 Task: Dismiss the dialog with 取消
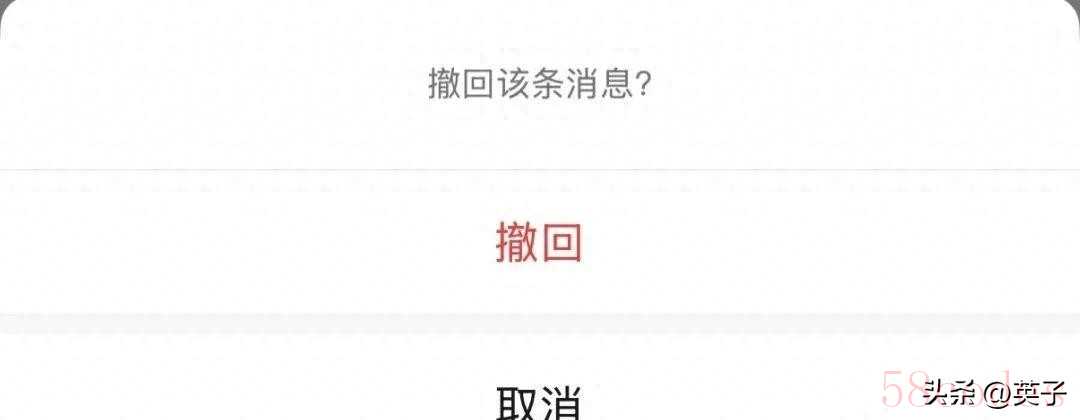click(x=539, y=400)
